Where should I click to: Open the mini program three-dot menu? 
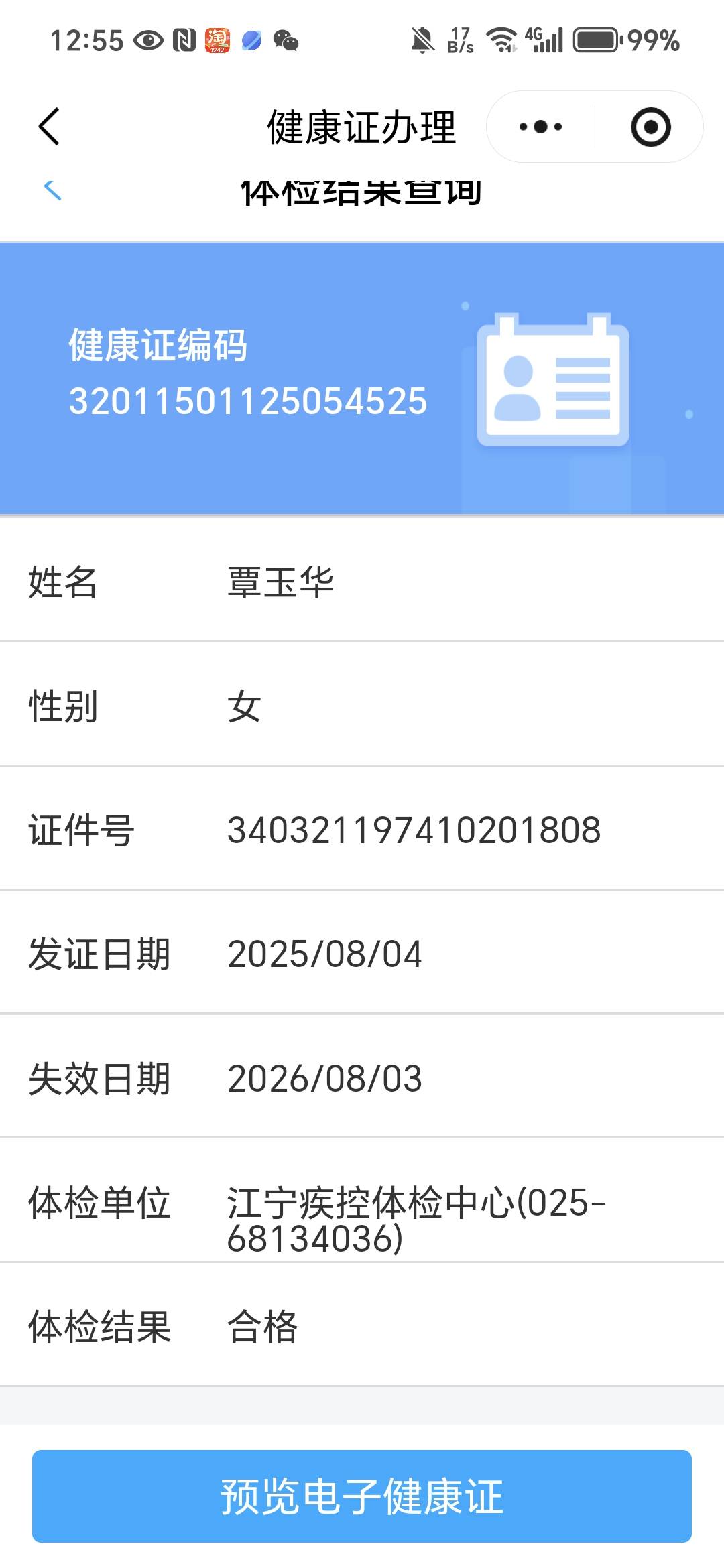(540, 127)
